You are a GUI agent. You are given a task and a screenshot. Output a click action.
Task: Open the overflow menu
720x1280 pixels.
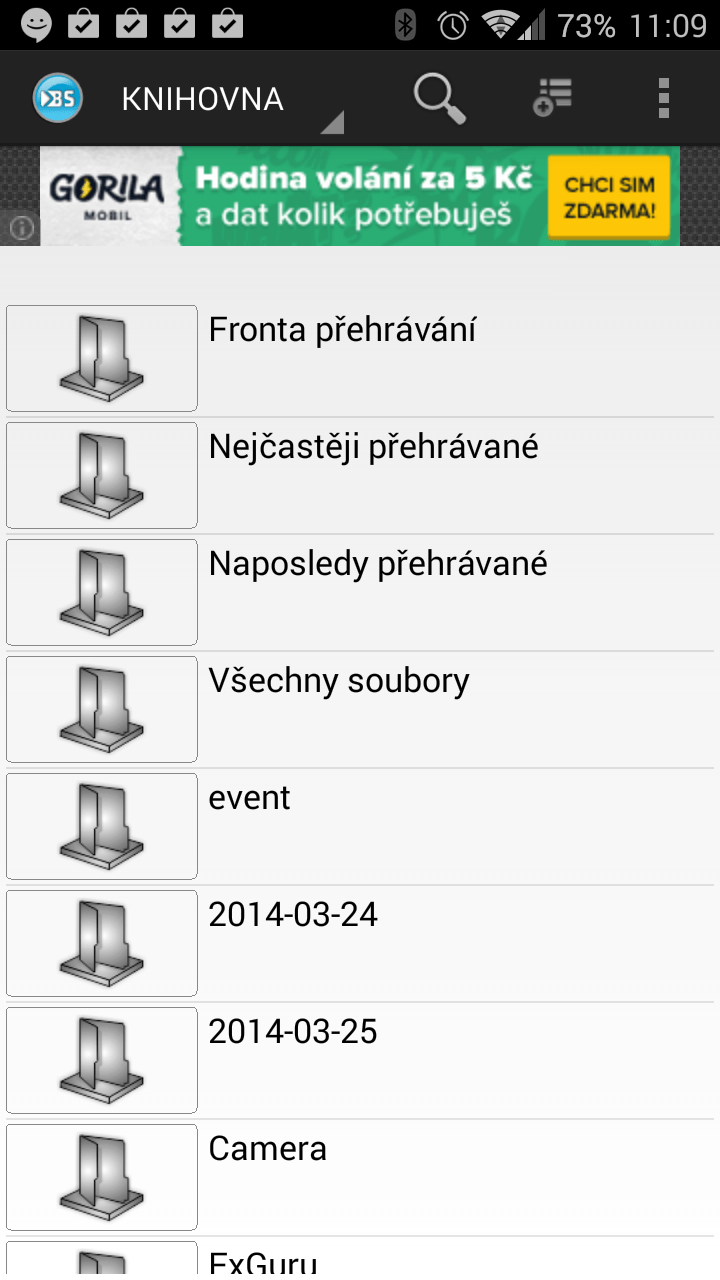pos(663,99)
